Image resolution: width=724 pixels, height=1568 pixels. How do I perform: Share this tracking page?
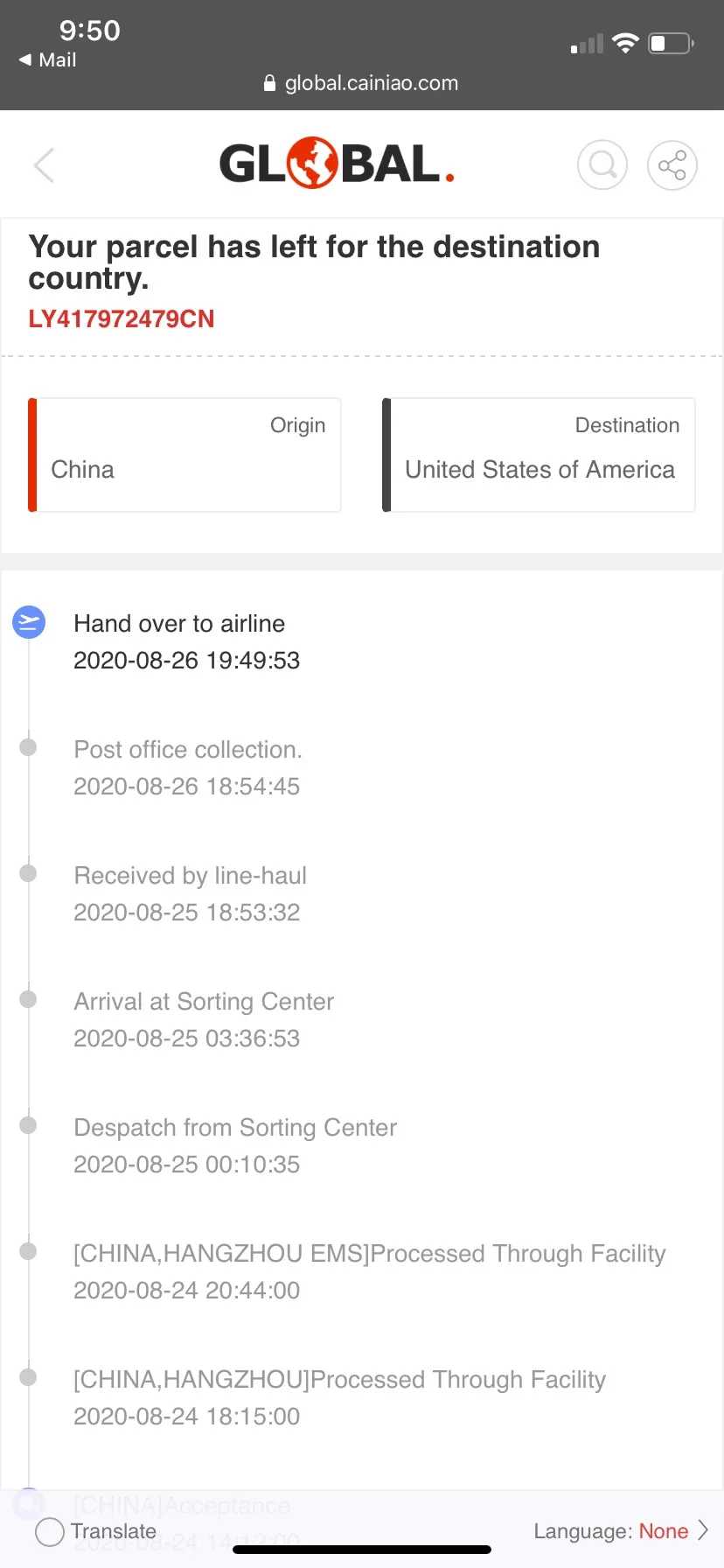pos(672,165)
